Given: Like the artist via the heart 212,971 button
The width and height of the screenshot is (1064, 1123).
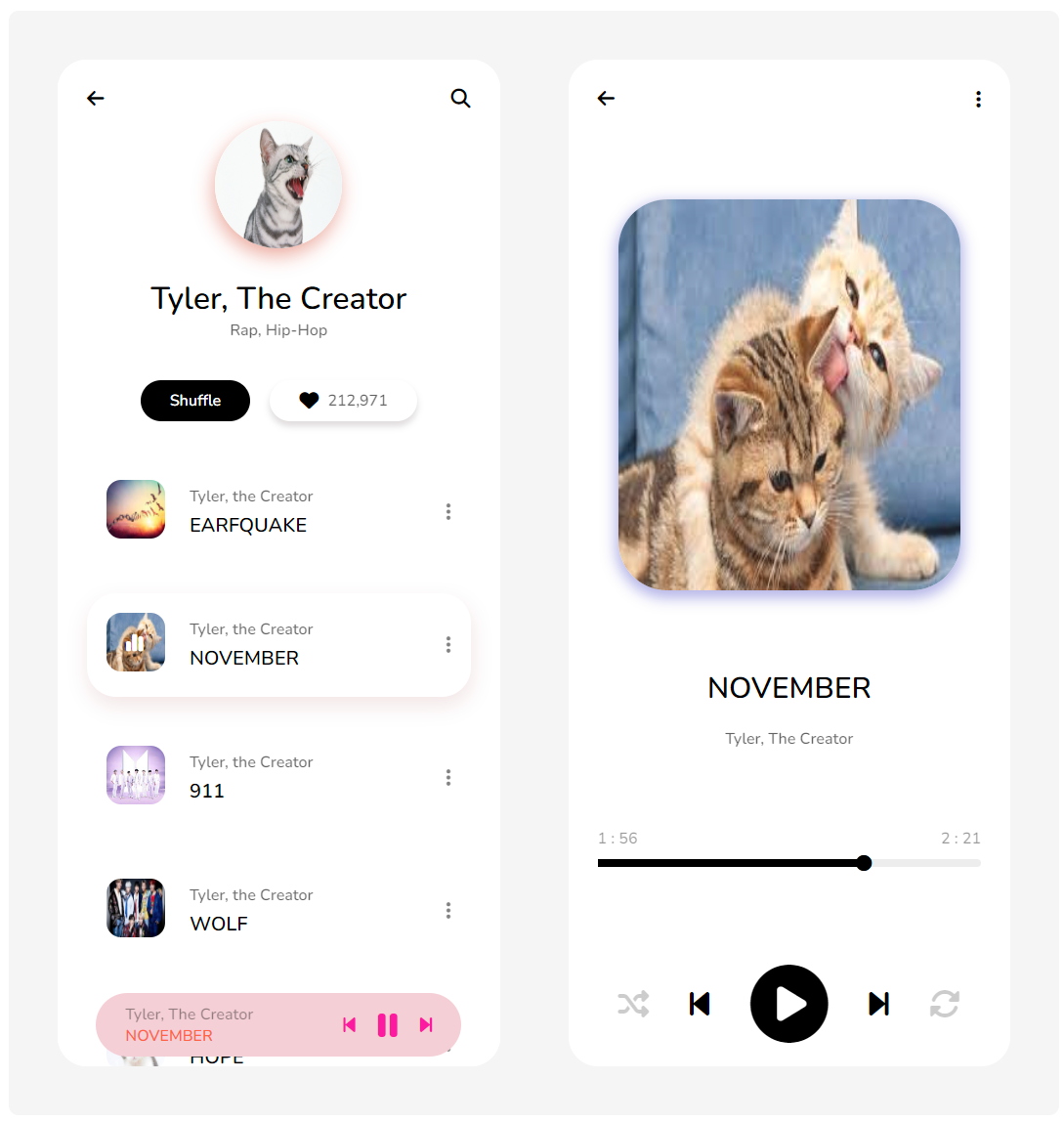Looking at the screenshot, I should pos(343,401).
